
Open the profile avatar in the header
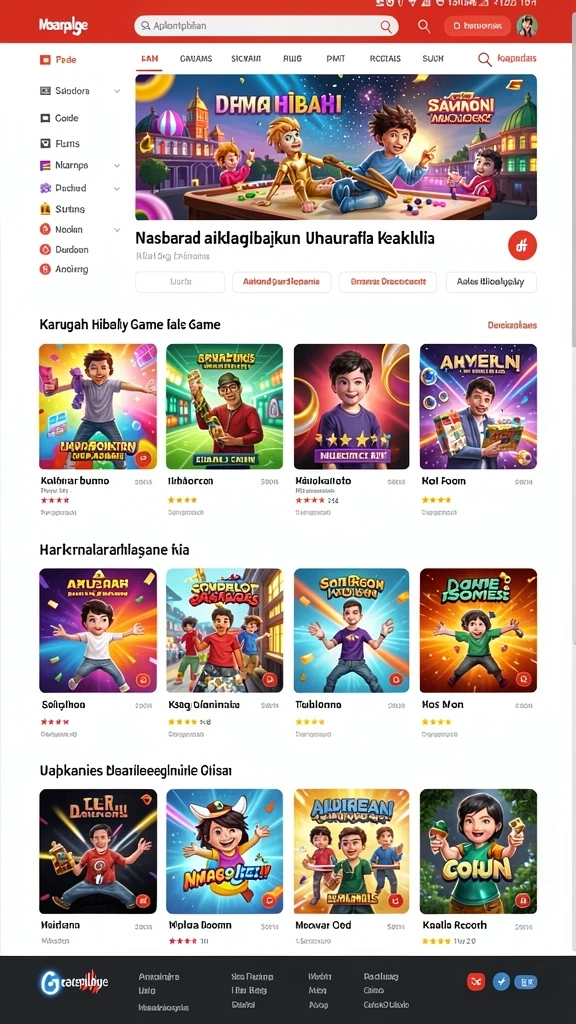tap(526, 26)
